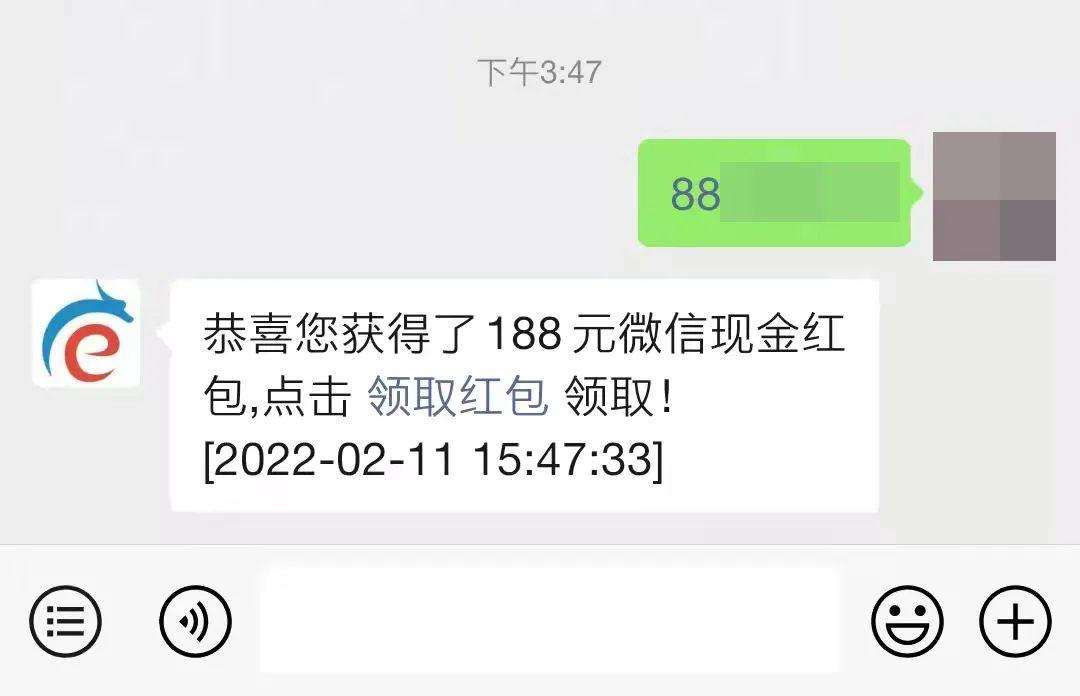Open the emoji picker

pos(907,621)
